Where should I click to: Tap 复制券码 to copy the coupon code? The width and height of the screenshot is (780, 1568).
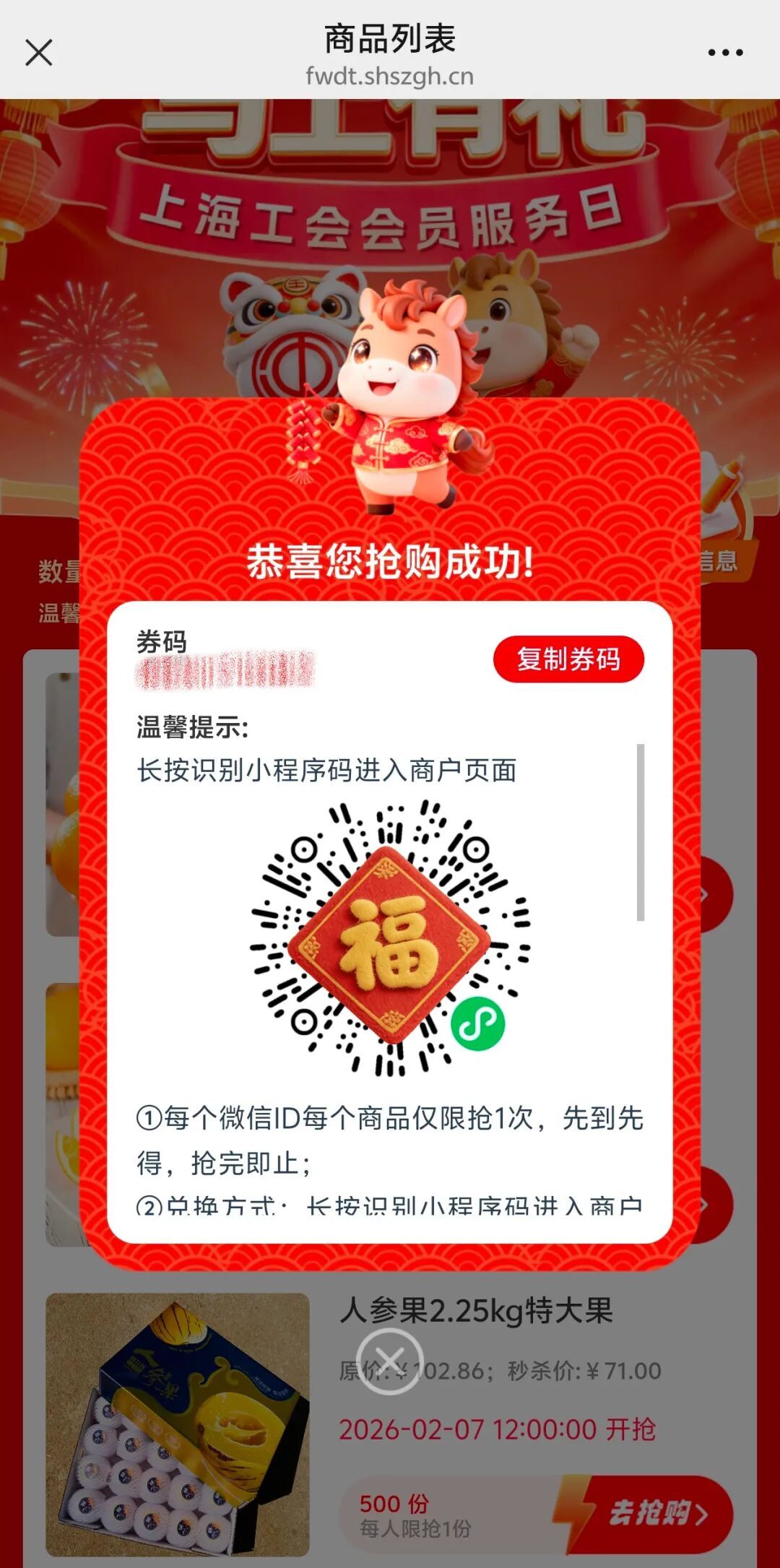pos(568,659)
